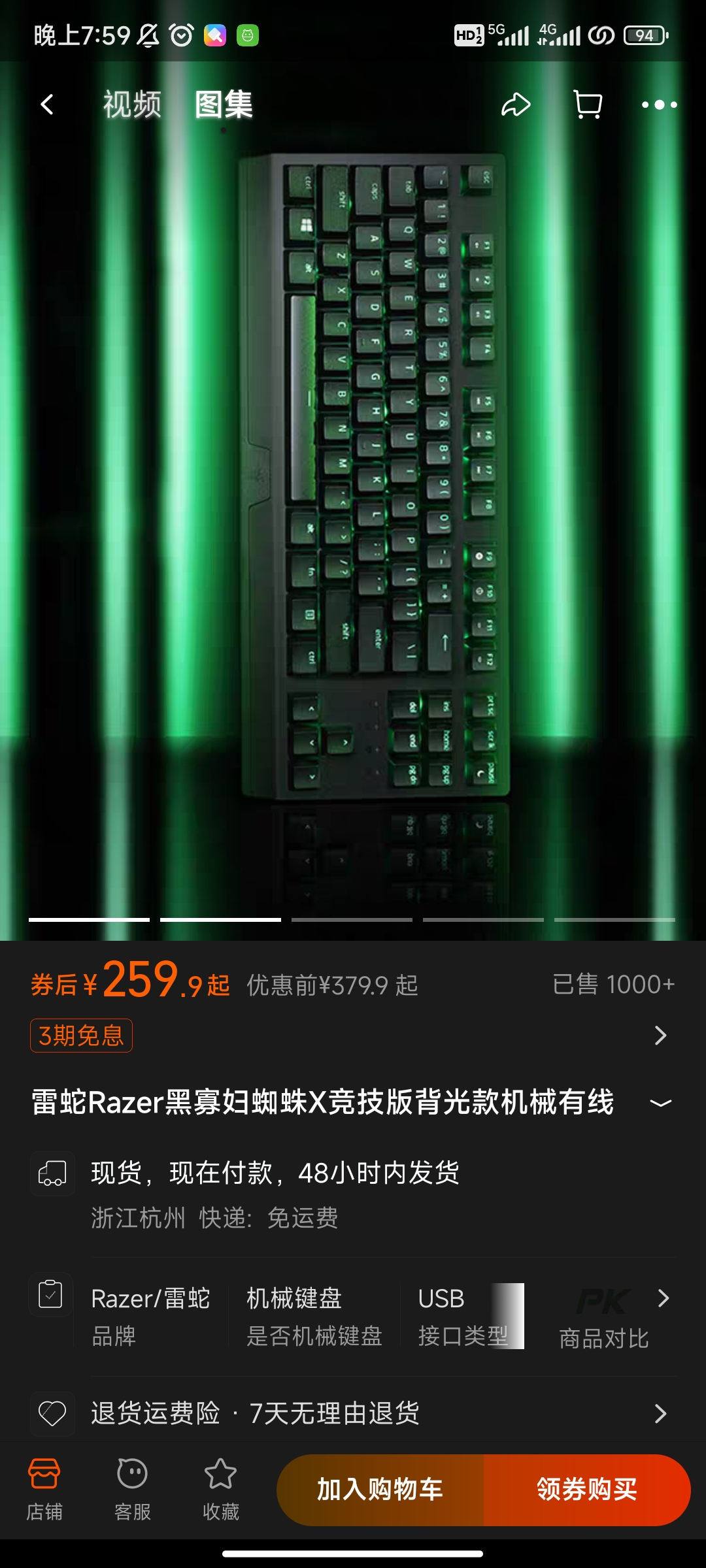Image resolution: width=706 pixels, height=1568 pixels.
Task: Open the three-dot overflow menu
Action: (659, 105)
